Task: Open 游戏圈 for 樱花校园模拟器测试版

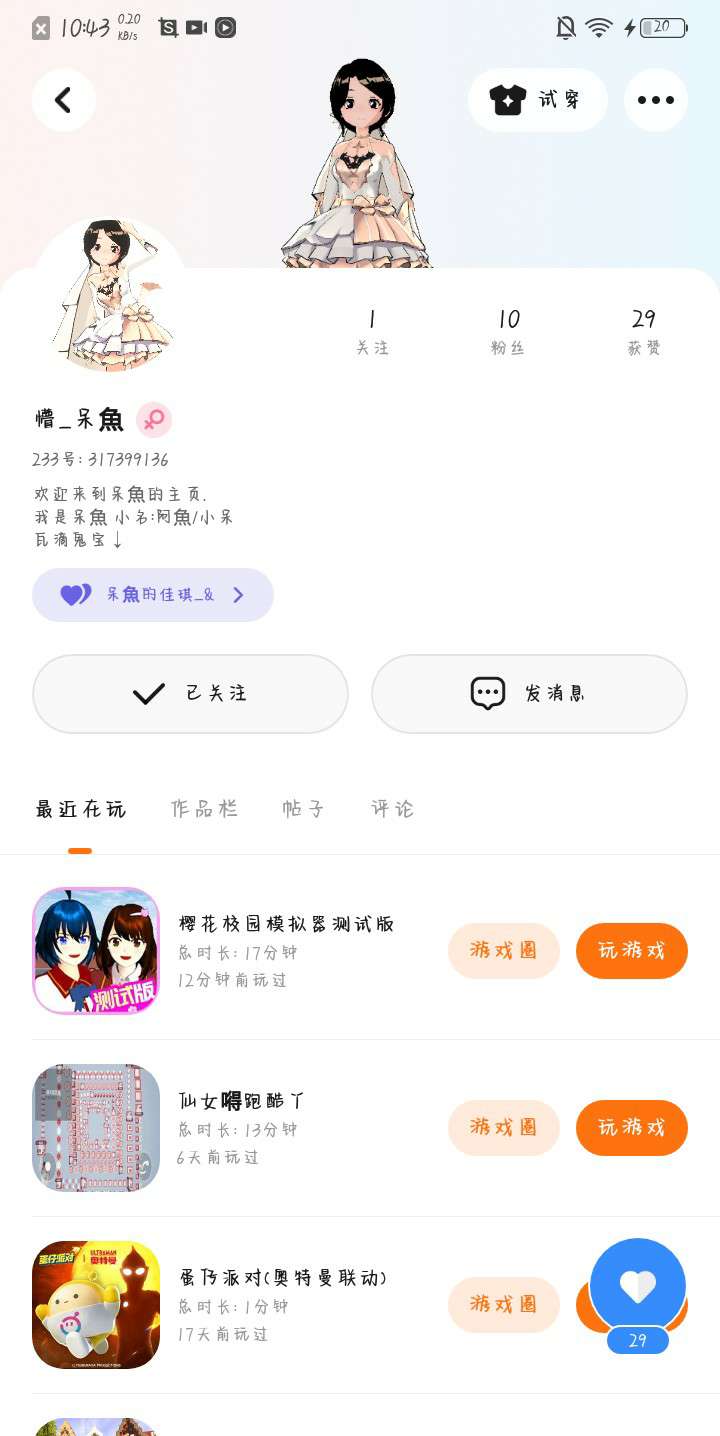Action: (x=503, y=951)
